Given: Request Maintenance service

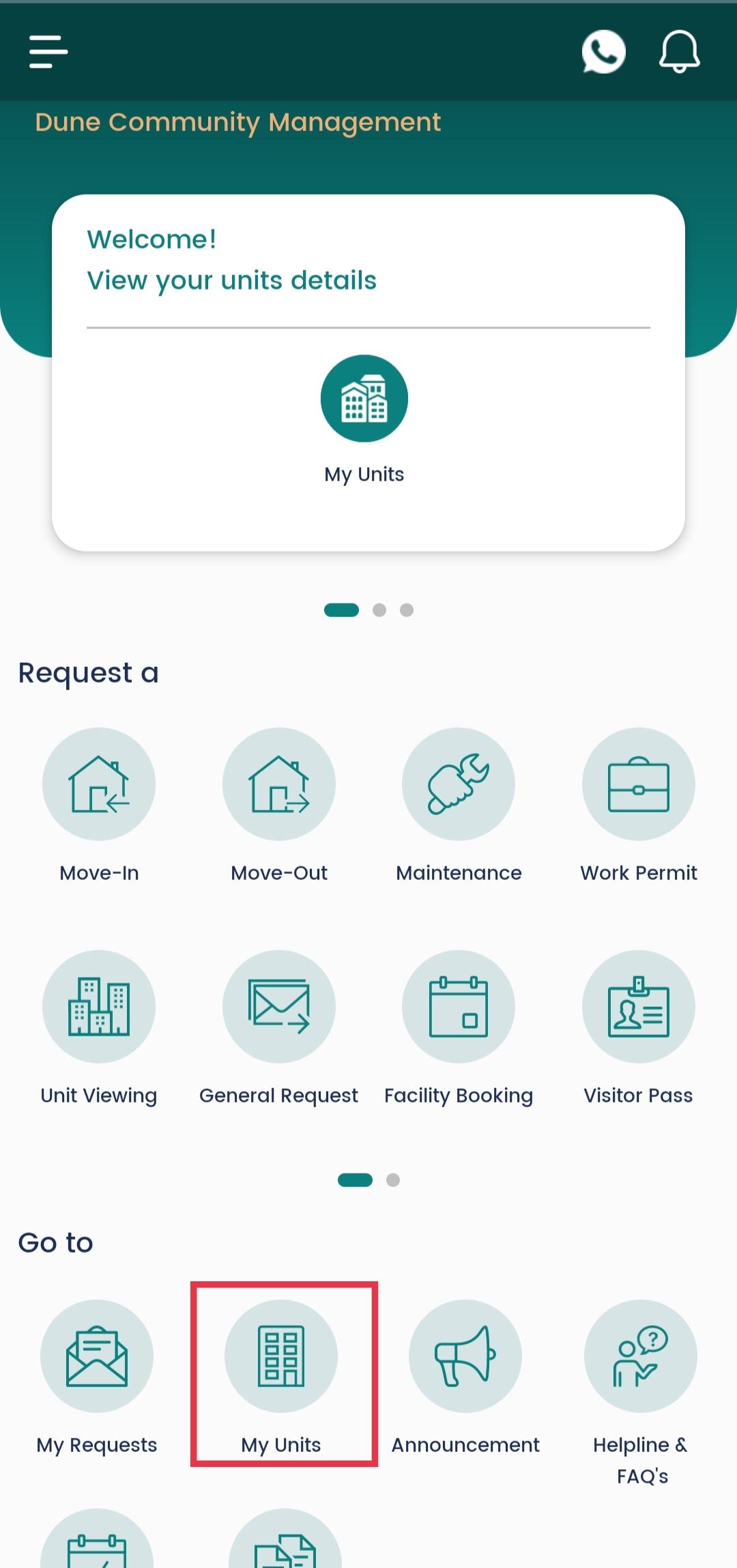Looking at the screenshot, I should coord(459,784).
